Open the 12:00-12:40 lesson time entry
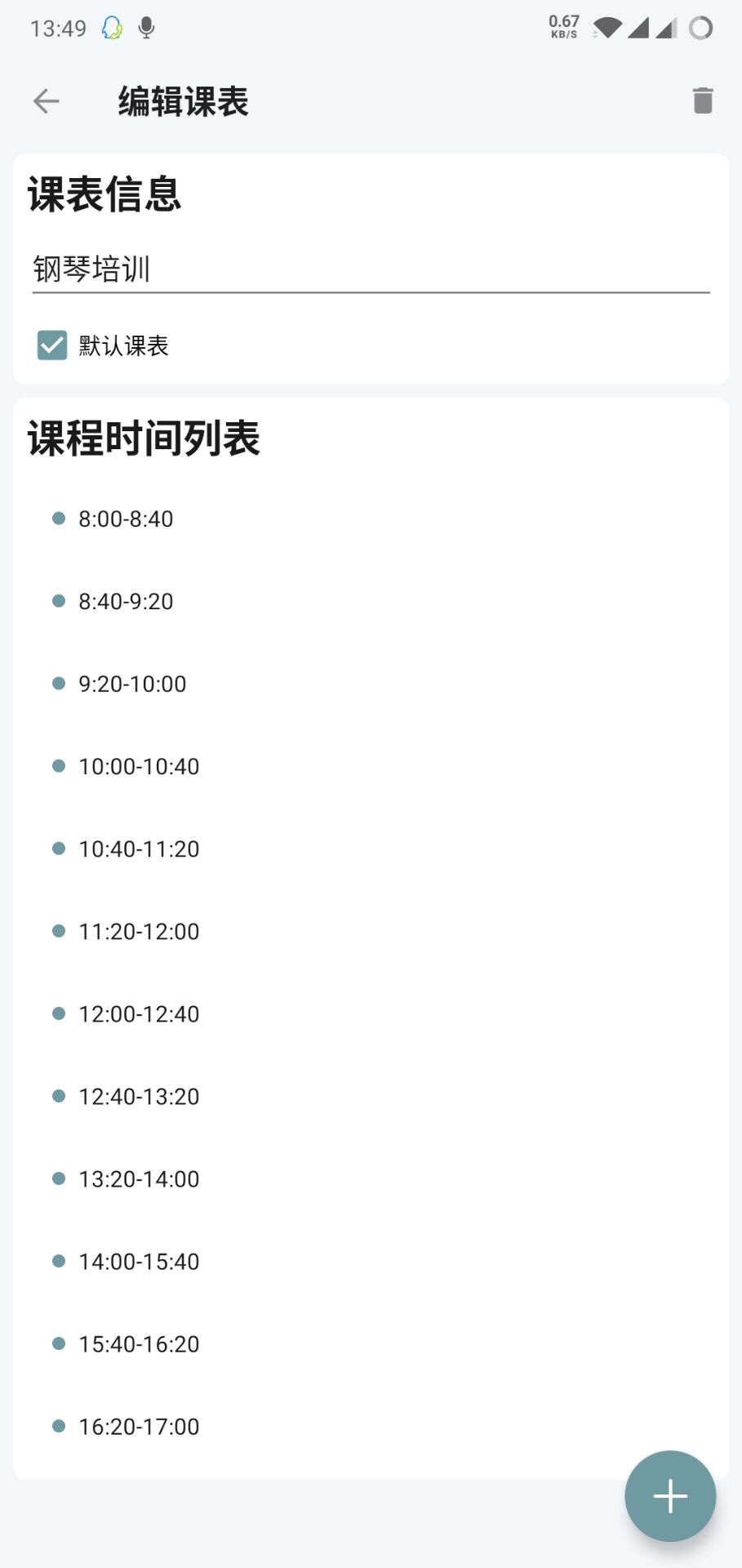The height and width of the screenshot is (1568, 742). [x=139, y=1013]
